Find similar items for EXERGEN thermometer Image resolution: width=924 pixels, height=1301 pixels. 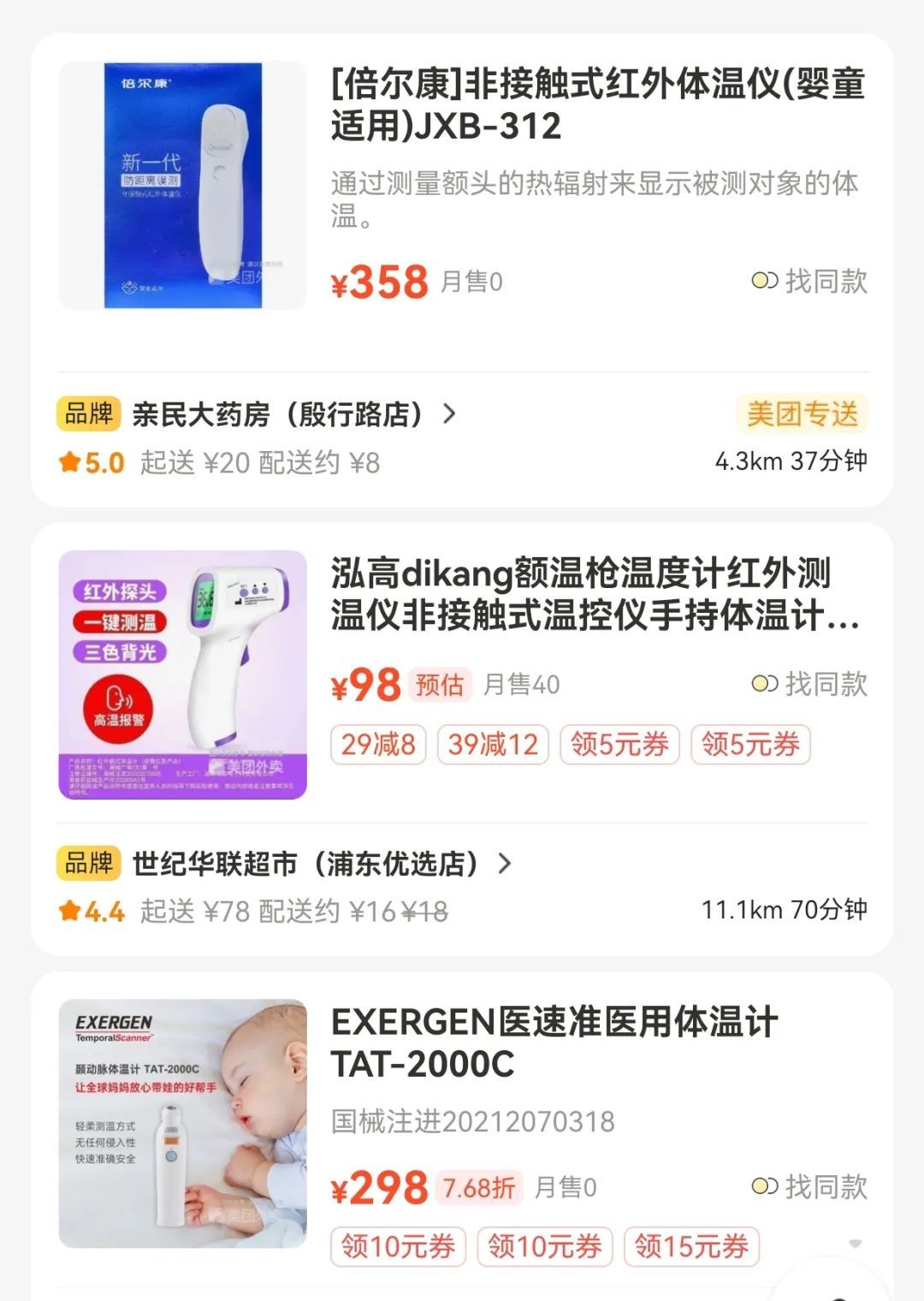point(809,1187)
